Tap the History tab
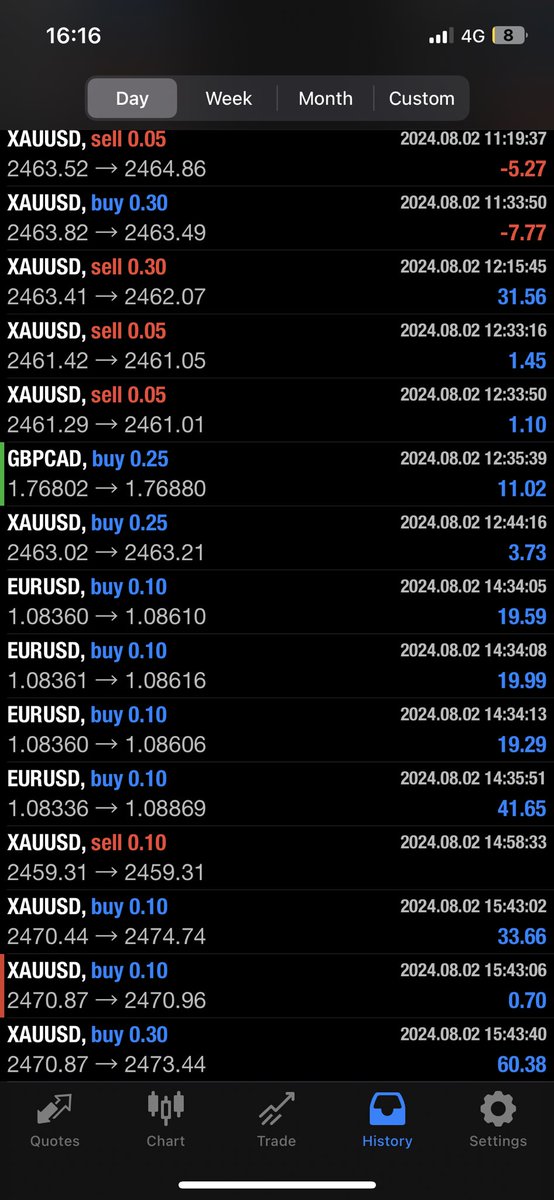Viewport: 554px width, 1200px height. click(x=387, y=1119)
